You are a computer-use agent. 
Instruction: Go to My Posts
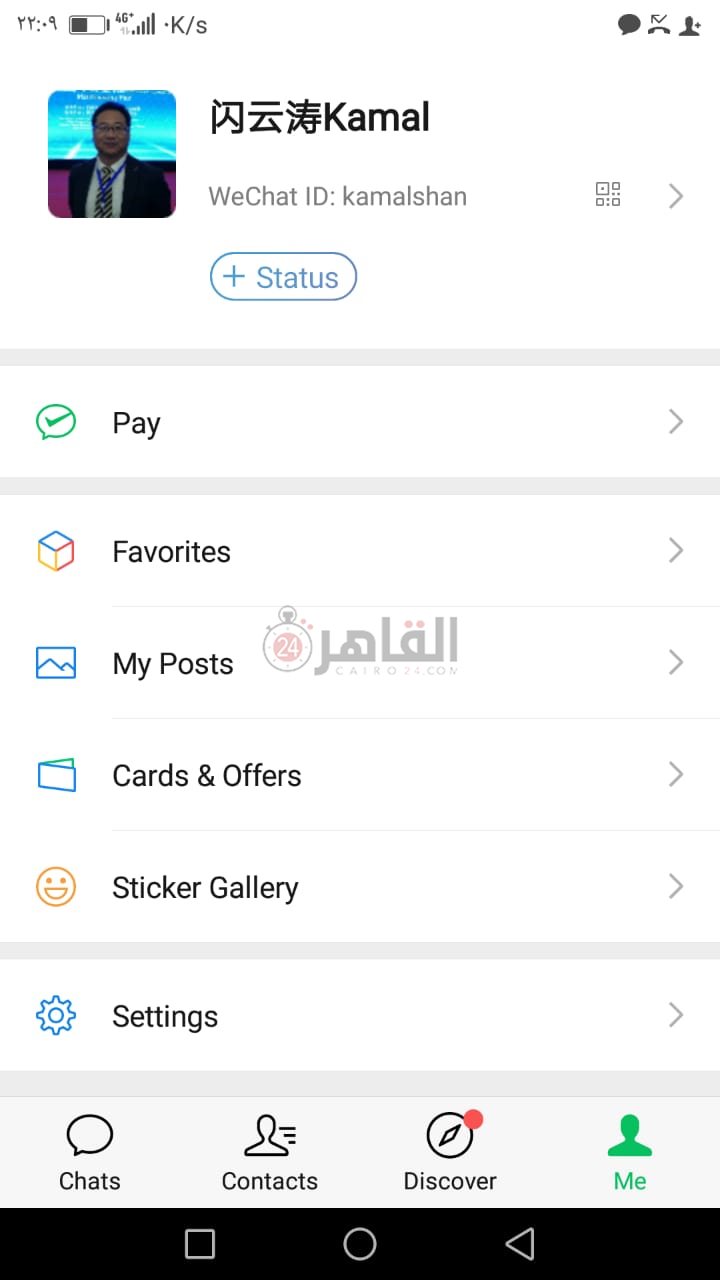click(360, 663)
